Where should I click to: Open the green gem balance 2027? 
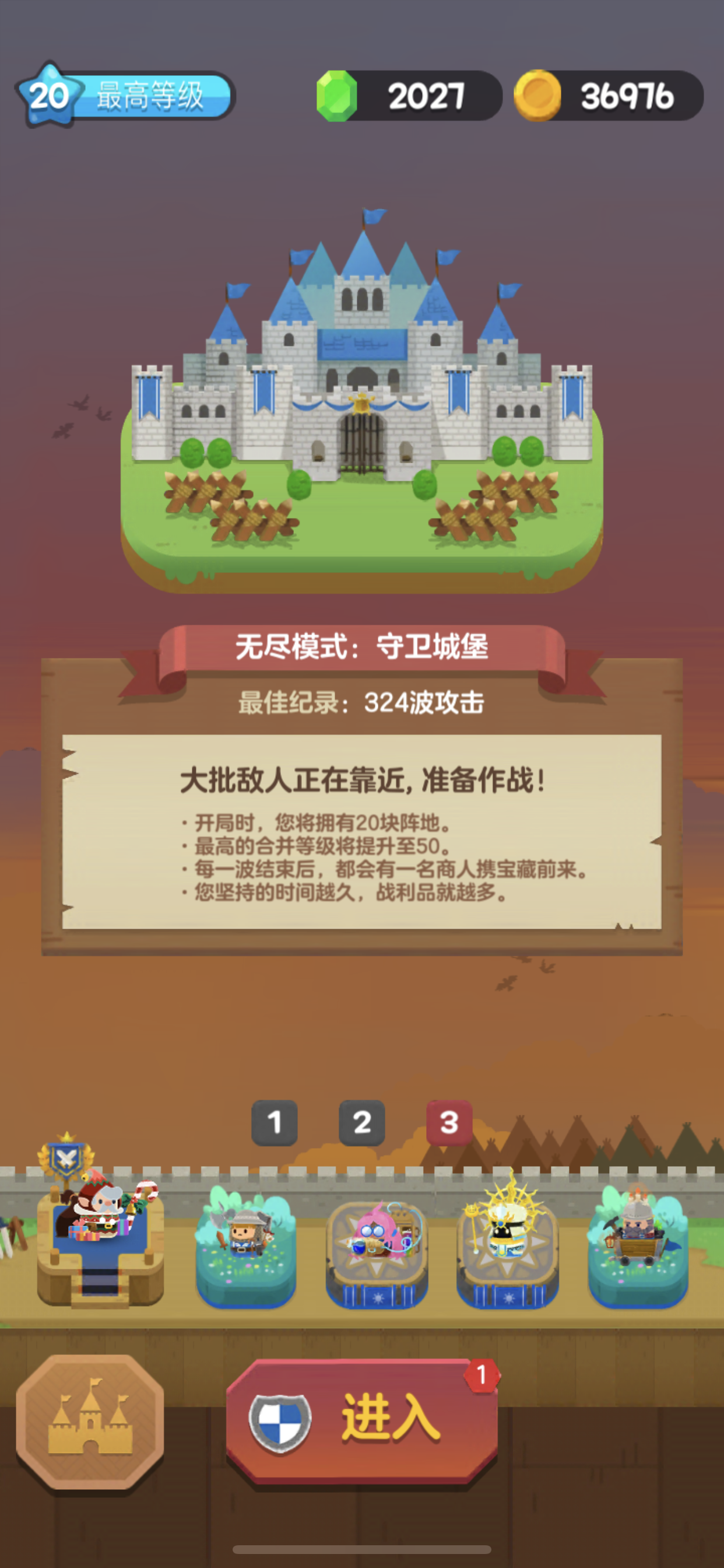point(409,96)
